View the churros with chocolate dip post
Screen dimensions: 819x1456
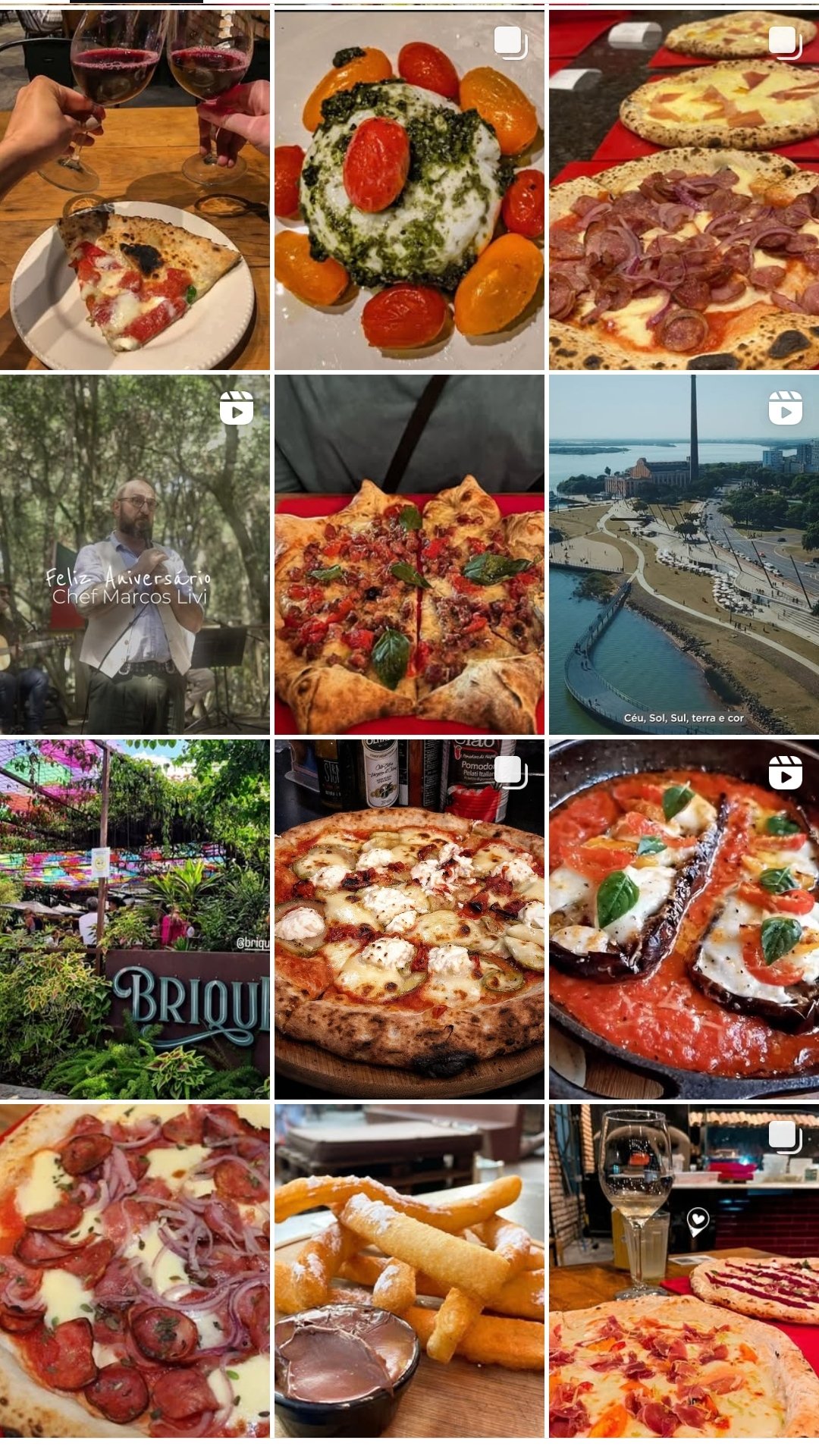pos(409,1270)
